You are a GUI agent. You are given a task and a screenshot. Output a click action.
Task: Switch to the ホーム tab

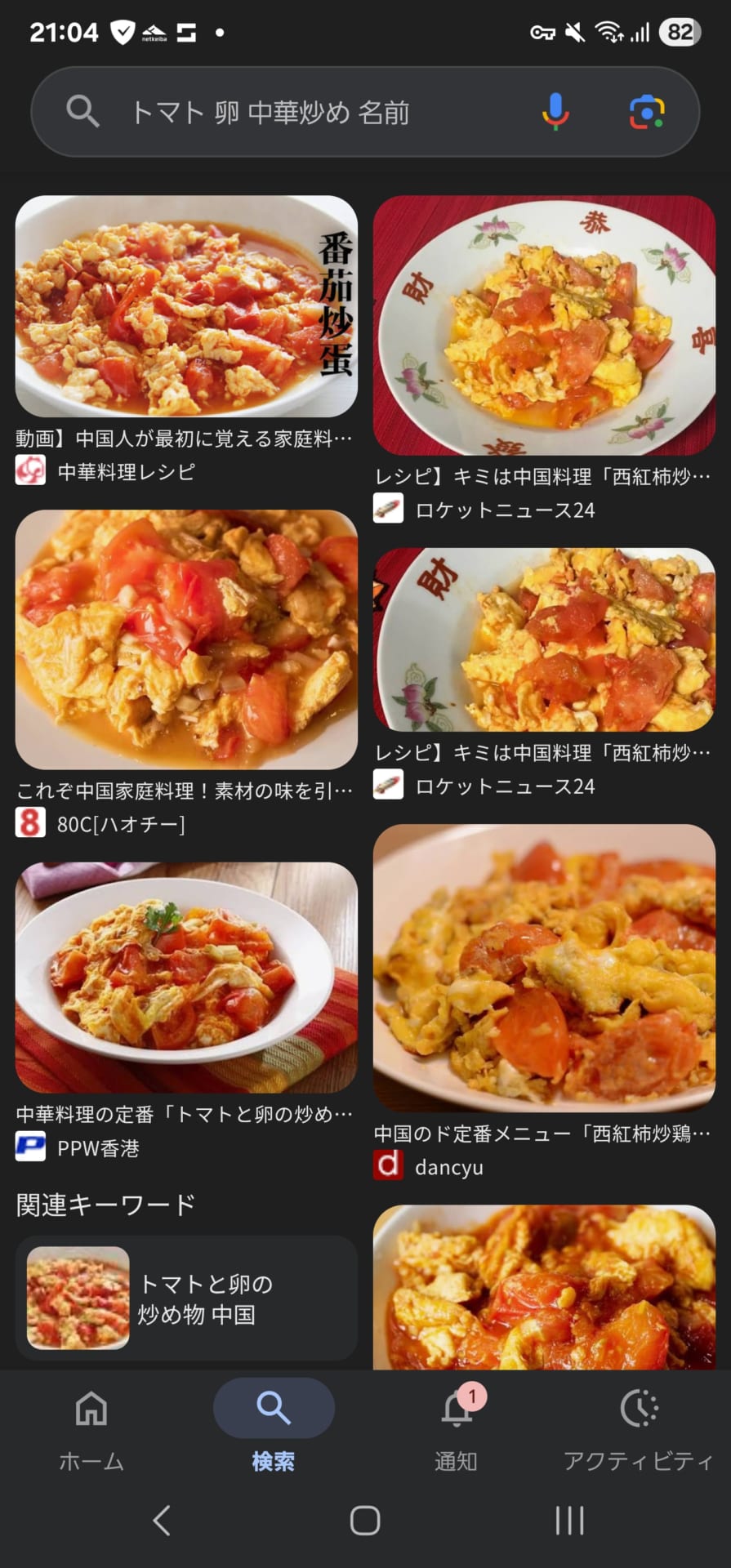91,1425
